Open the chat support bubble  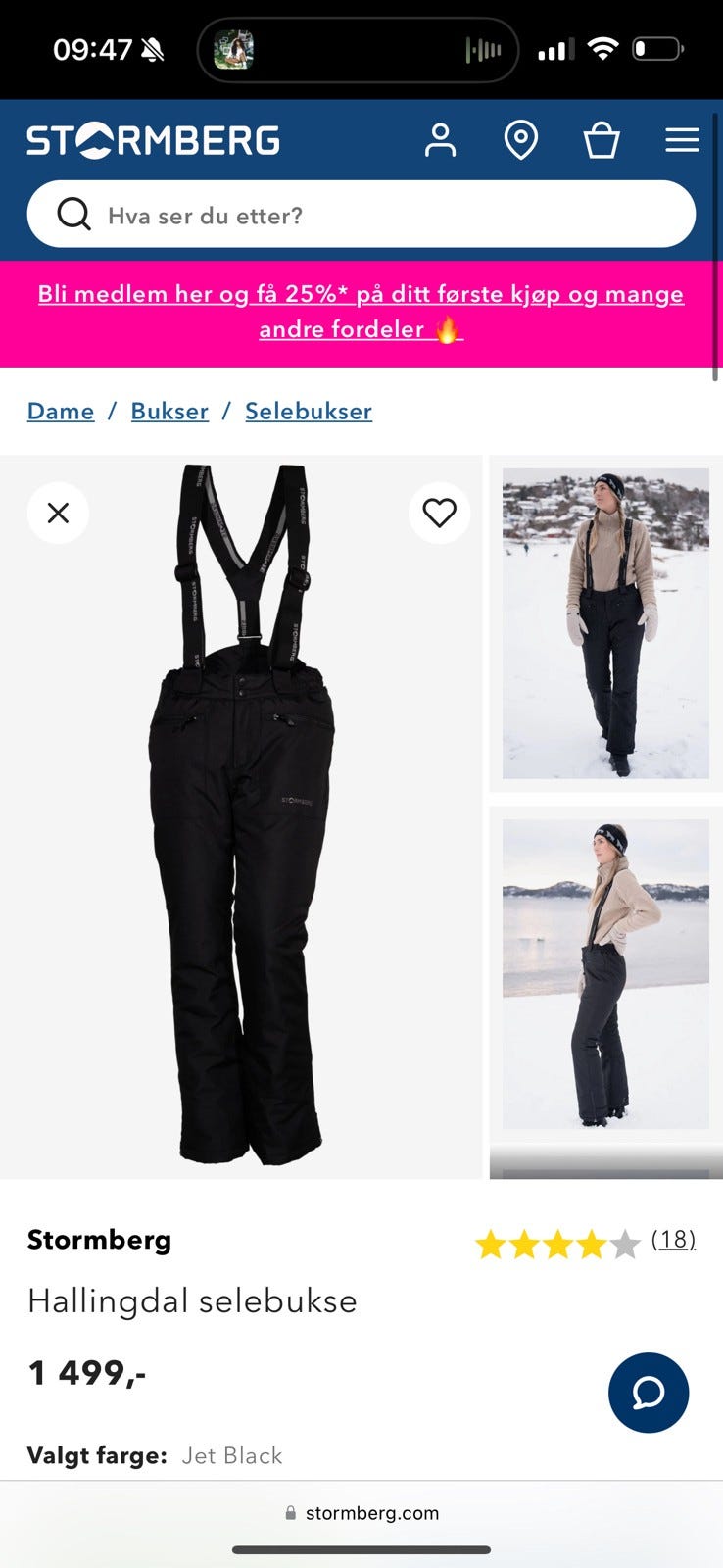tap(648, 1393)
